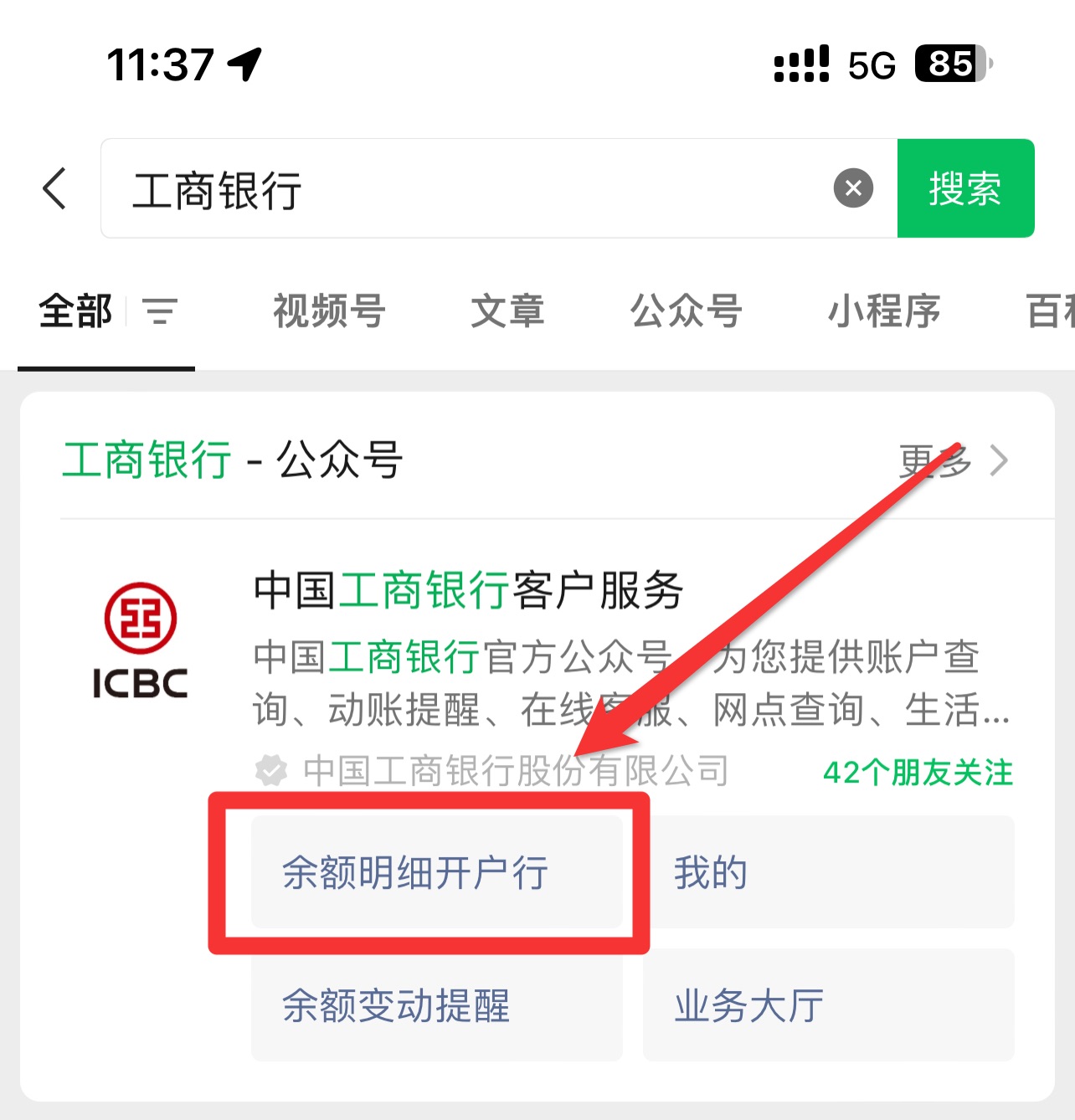Tap the 工商银行 search field
The height and width of the screenshot is (1120, 1075).
click(x=469, y=189)
